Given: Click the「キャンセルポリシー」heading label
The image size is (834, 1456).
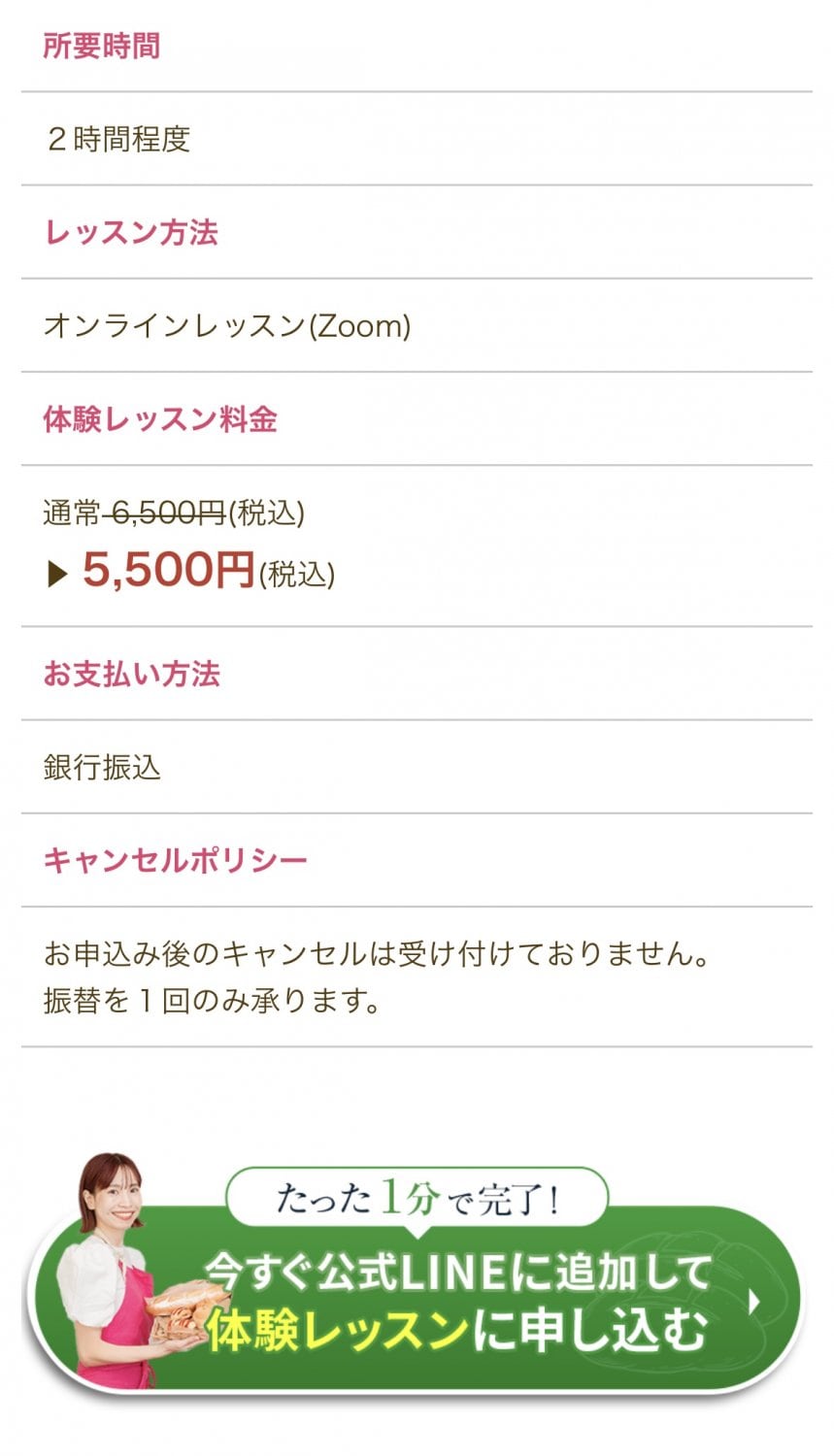Looking at the screenshot, I should [175, 859].
